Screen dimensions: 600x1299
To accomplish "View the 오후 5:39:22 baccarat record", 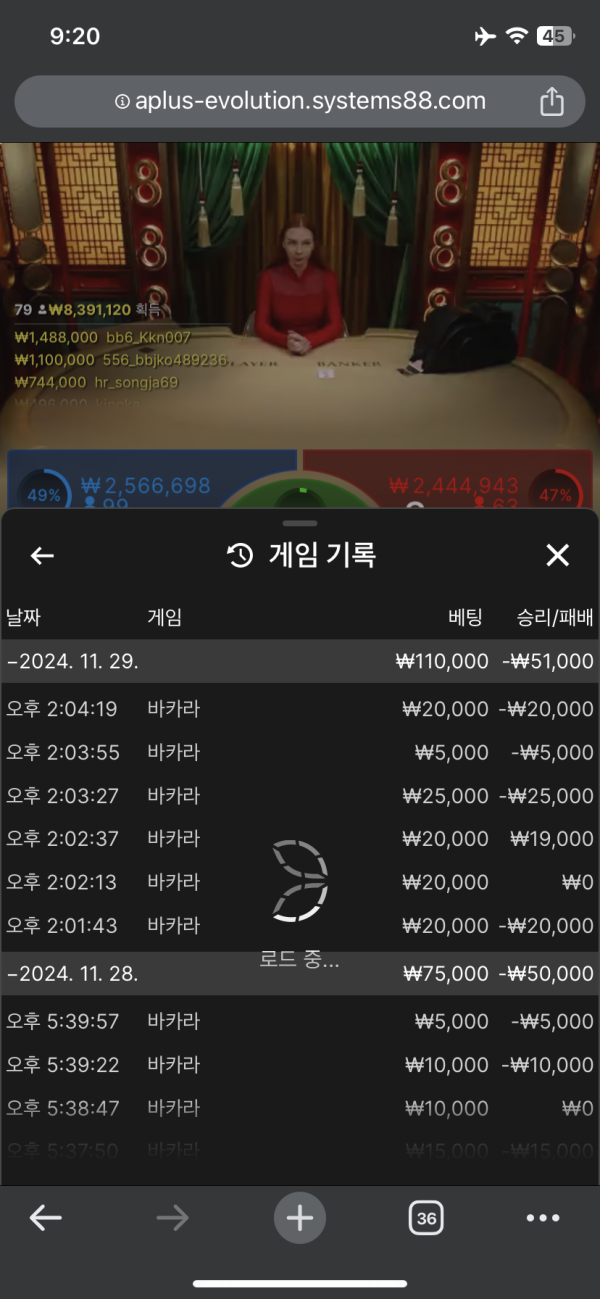I will pyautogui.click(x=300, y=1065).
